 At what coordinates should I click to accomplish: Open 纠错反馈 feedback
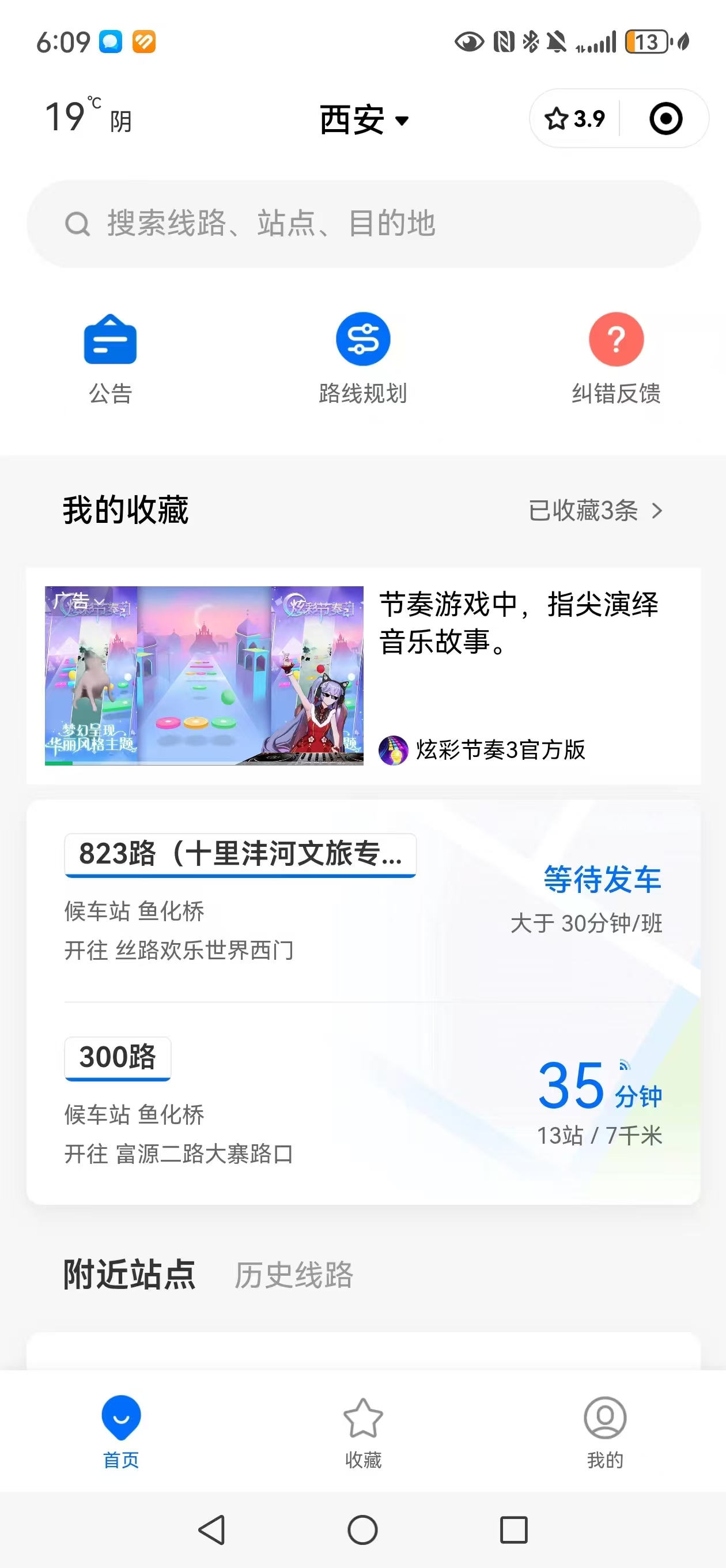616,357
